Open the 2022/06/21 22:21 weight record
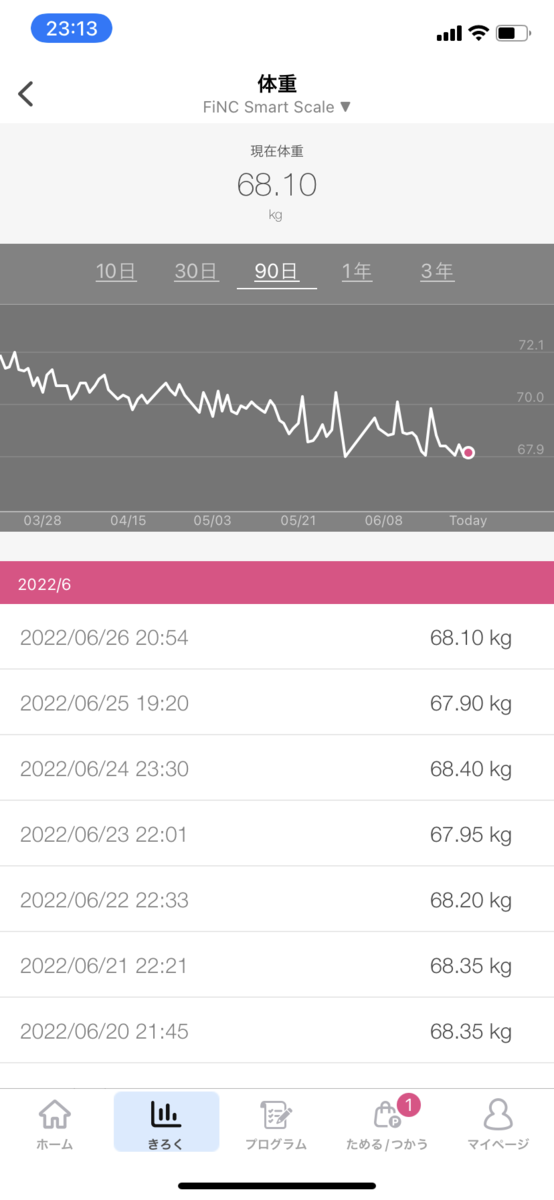Image resolution: width=554 pixels, height=1200 pixels. (277, 965)
